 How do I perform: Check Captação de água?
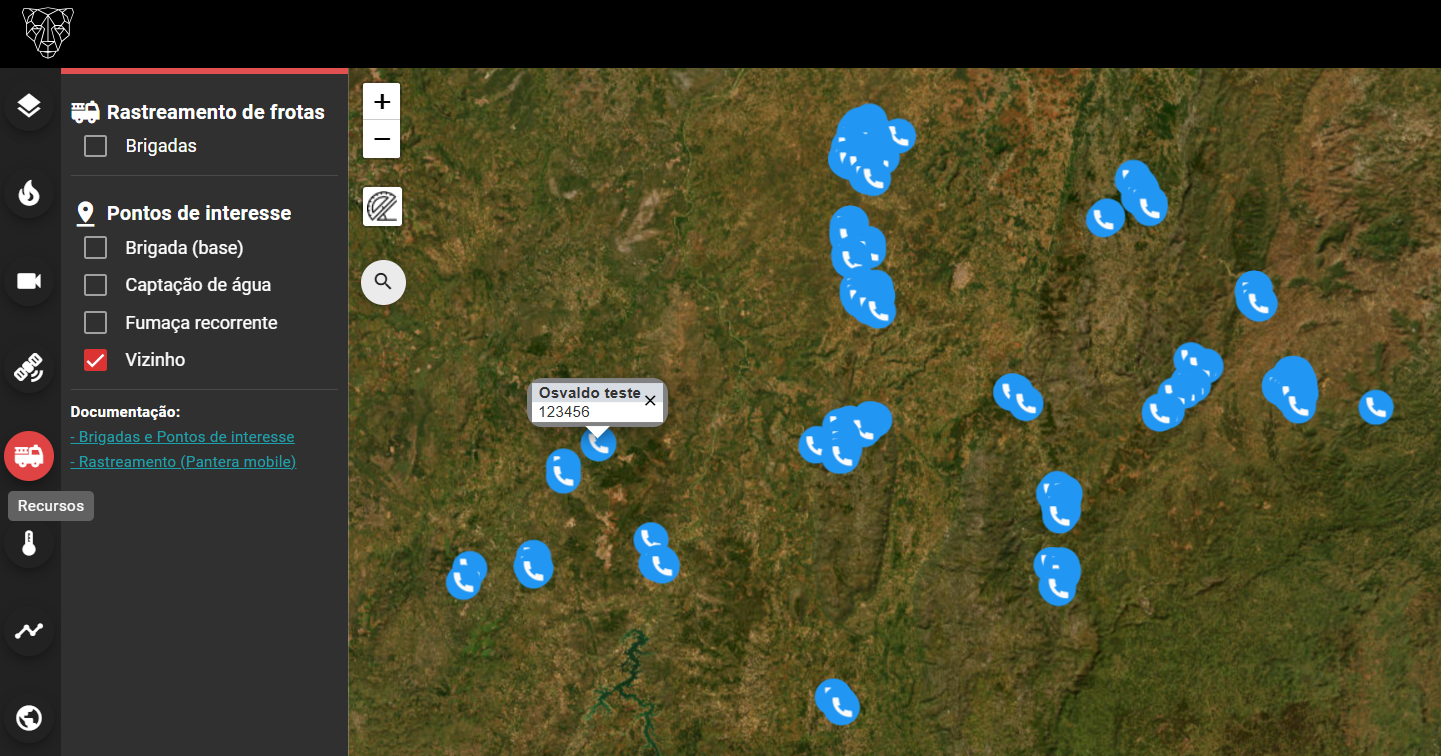coord(95,285)
